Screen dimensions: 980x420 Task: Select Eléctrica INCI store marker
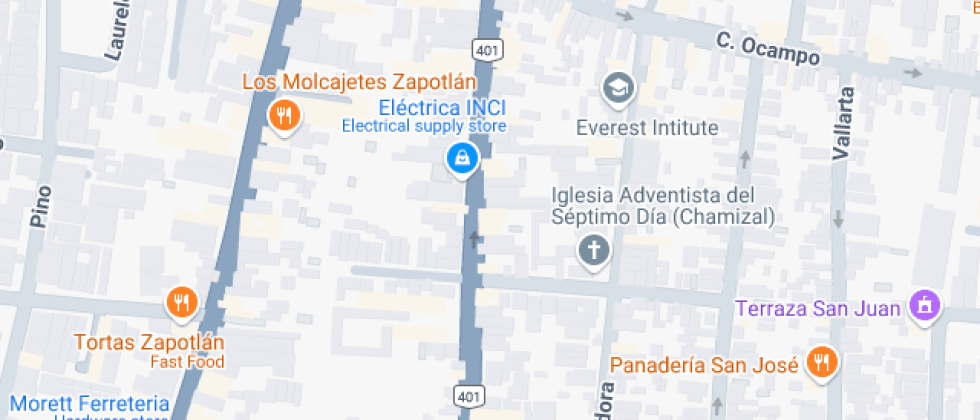coord(461,158)
